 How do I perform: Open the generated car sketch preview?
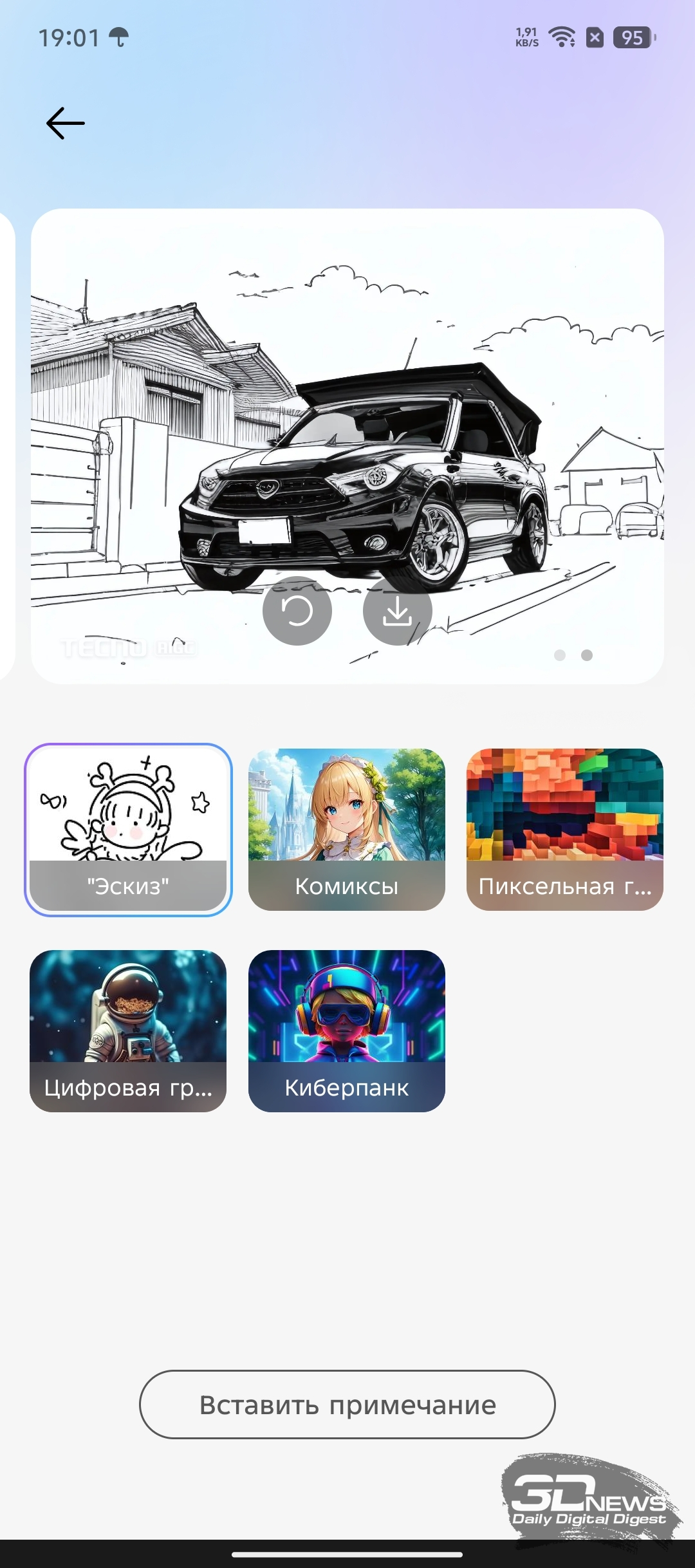[347, 446]
